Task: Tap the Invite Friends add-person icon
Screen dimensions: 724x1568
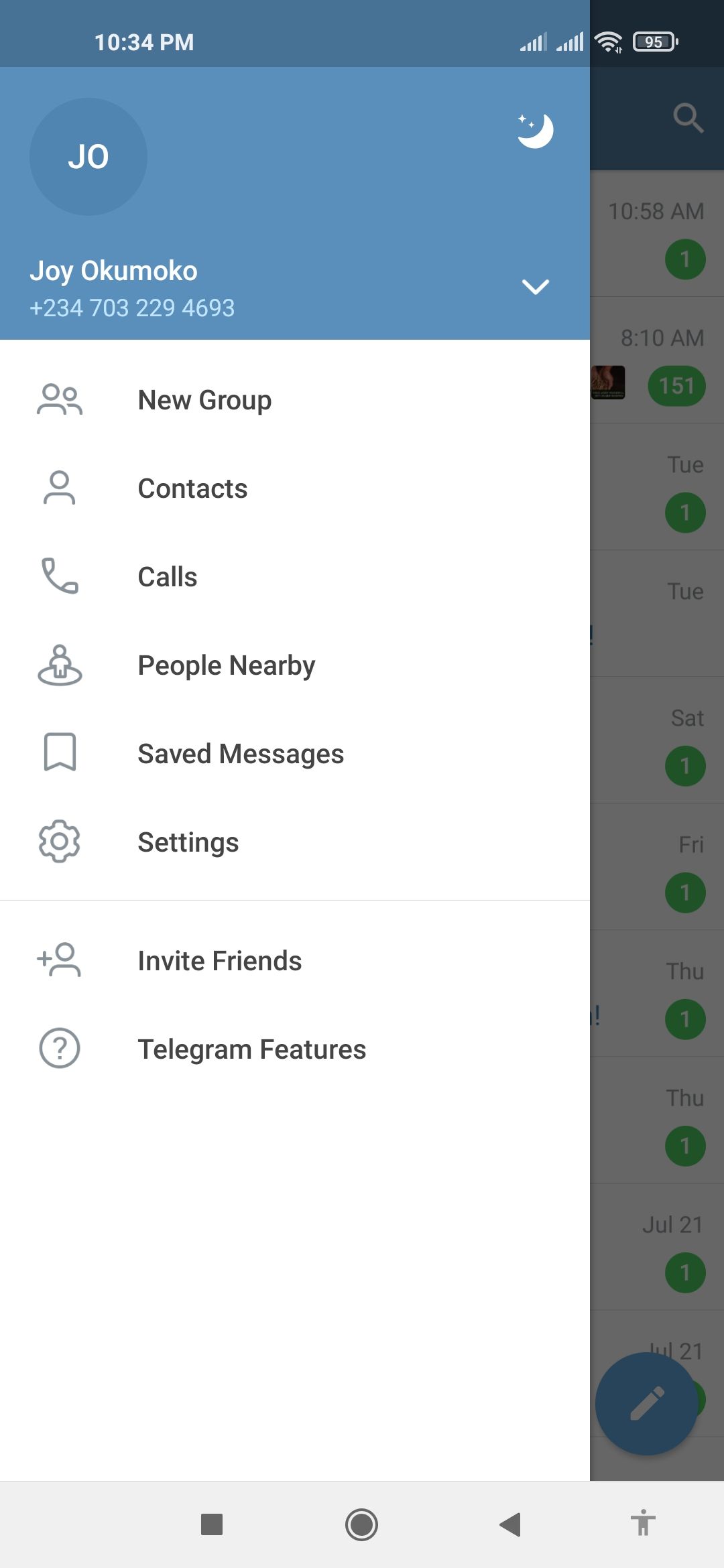Action: (59, 960)
